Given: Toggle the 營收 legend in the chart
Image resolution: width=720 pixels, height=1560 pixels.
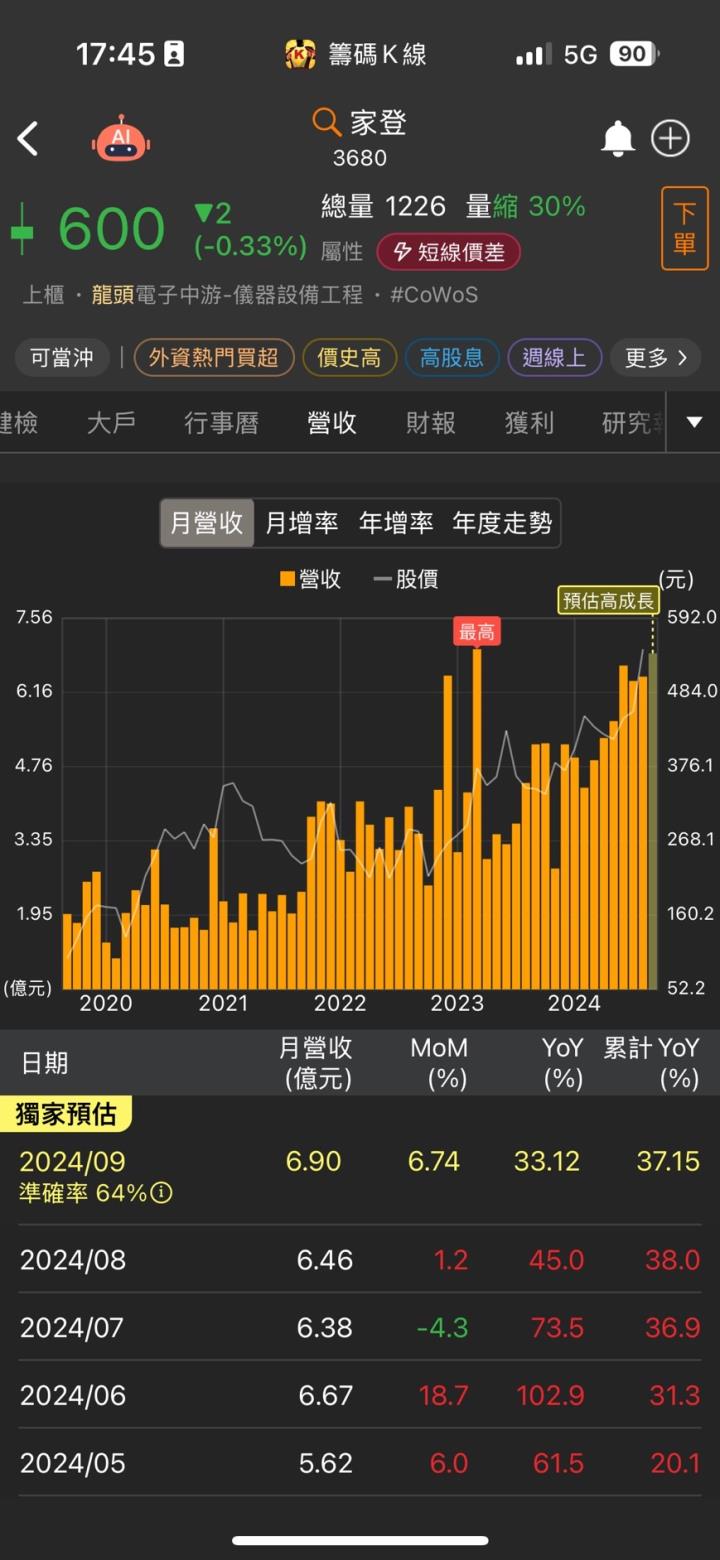Looking at the screenshot, I should click(x=310, y=578).
